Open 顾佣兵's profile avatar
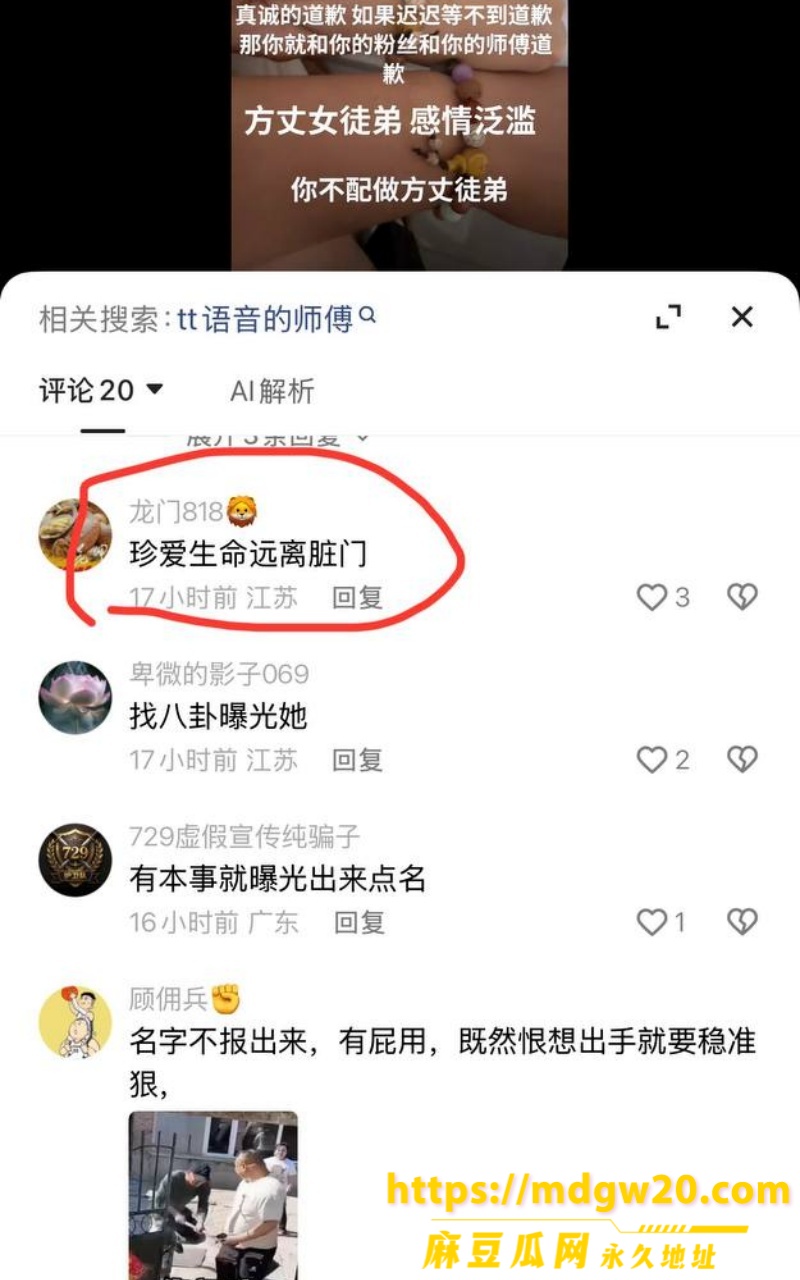This screenshot has width=800, height=1280. point(75,1022)
